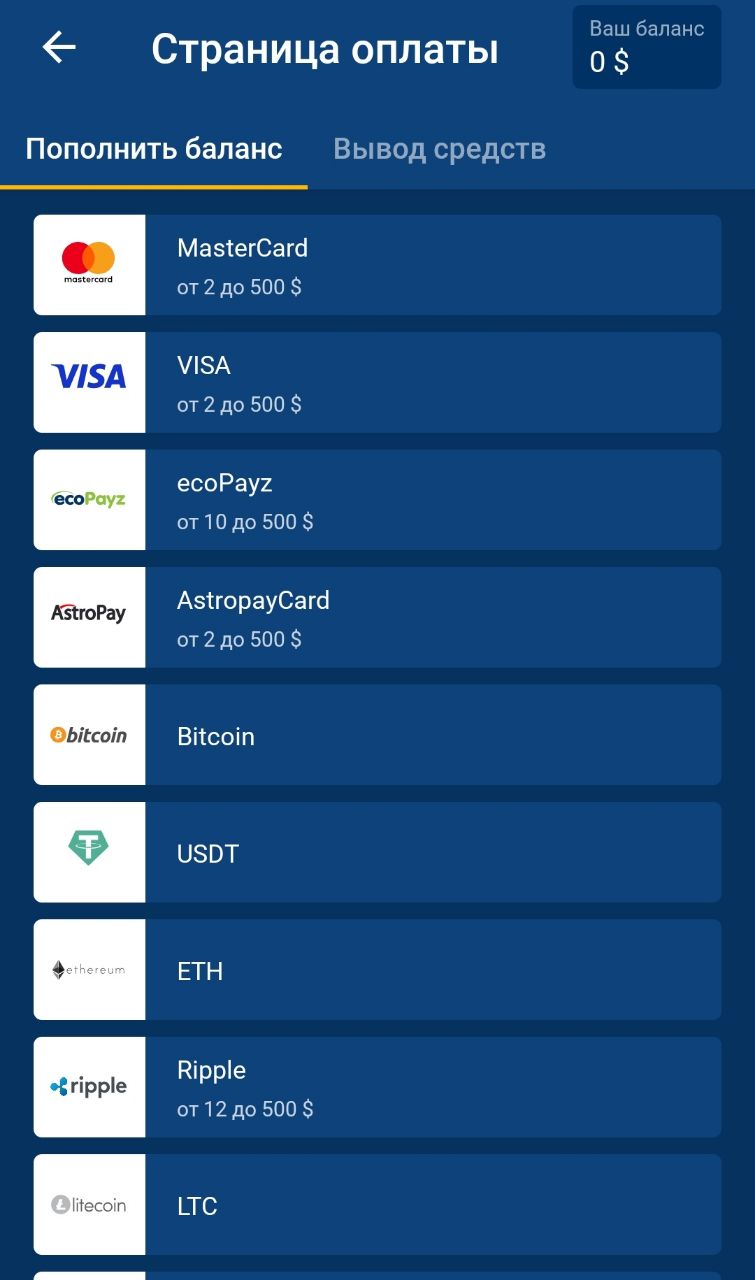The height and width of the screenshot is (1280, 755).
Task: Select the Пополнить баланс tab
Action: 154,149
